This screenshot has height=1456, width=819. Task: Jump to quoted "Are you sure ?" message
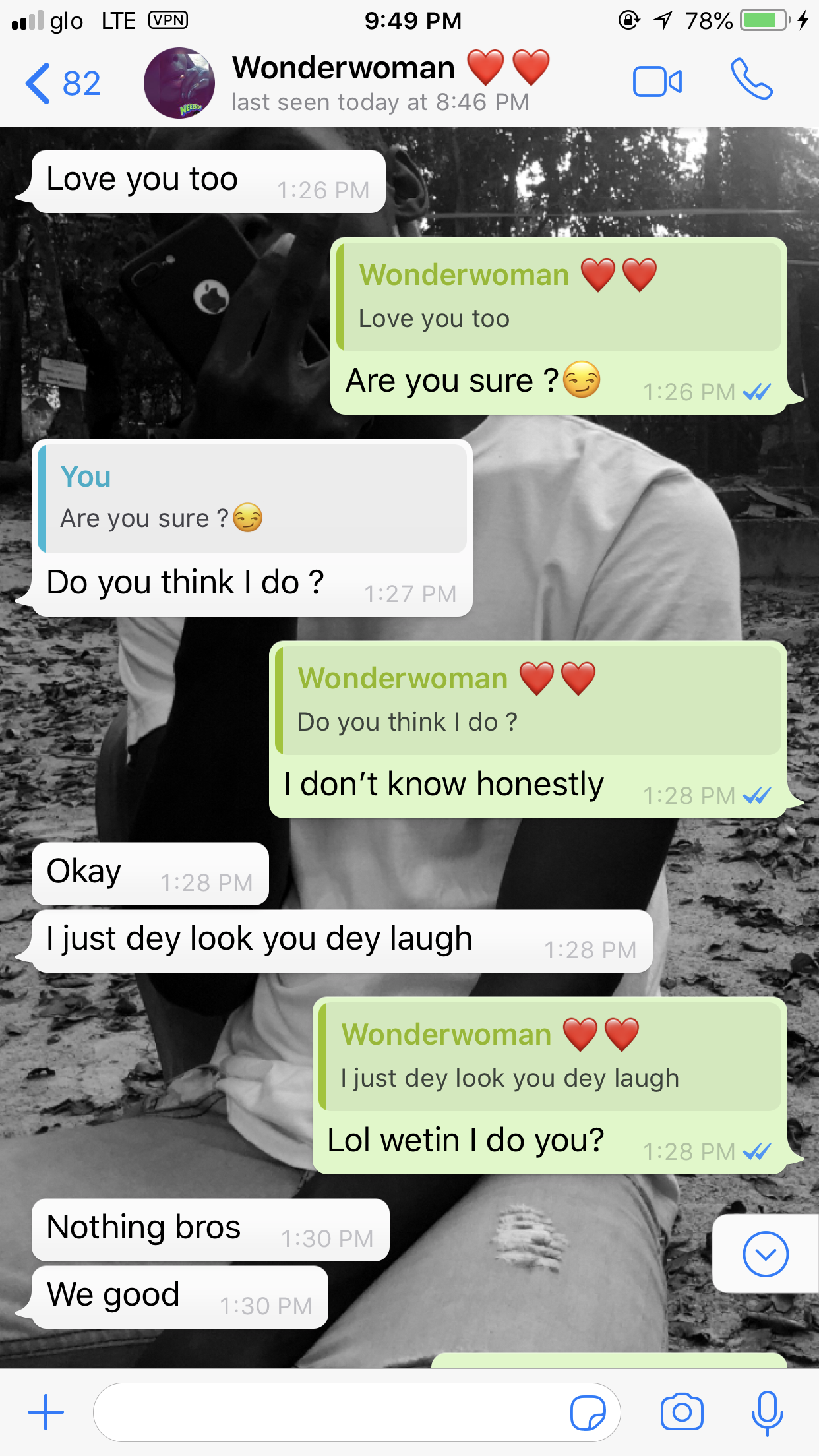pos(253,499)
